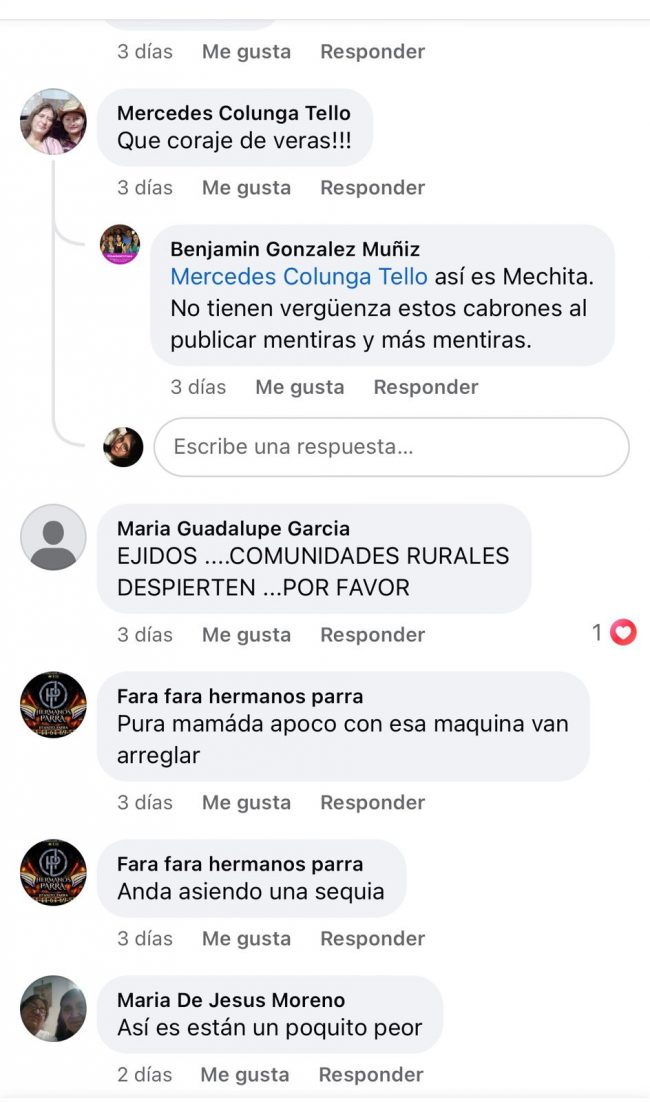Screen dimensions: 650x1102
Task: Open Mercedes Colunga Tello's profile picture
Action: pyautogui.click(x=53, y=122)
